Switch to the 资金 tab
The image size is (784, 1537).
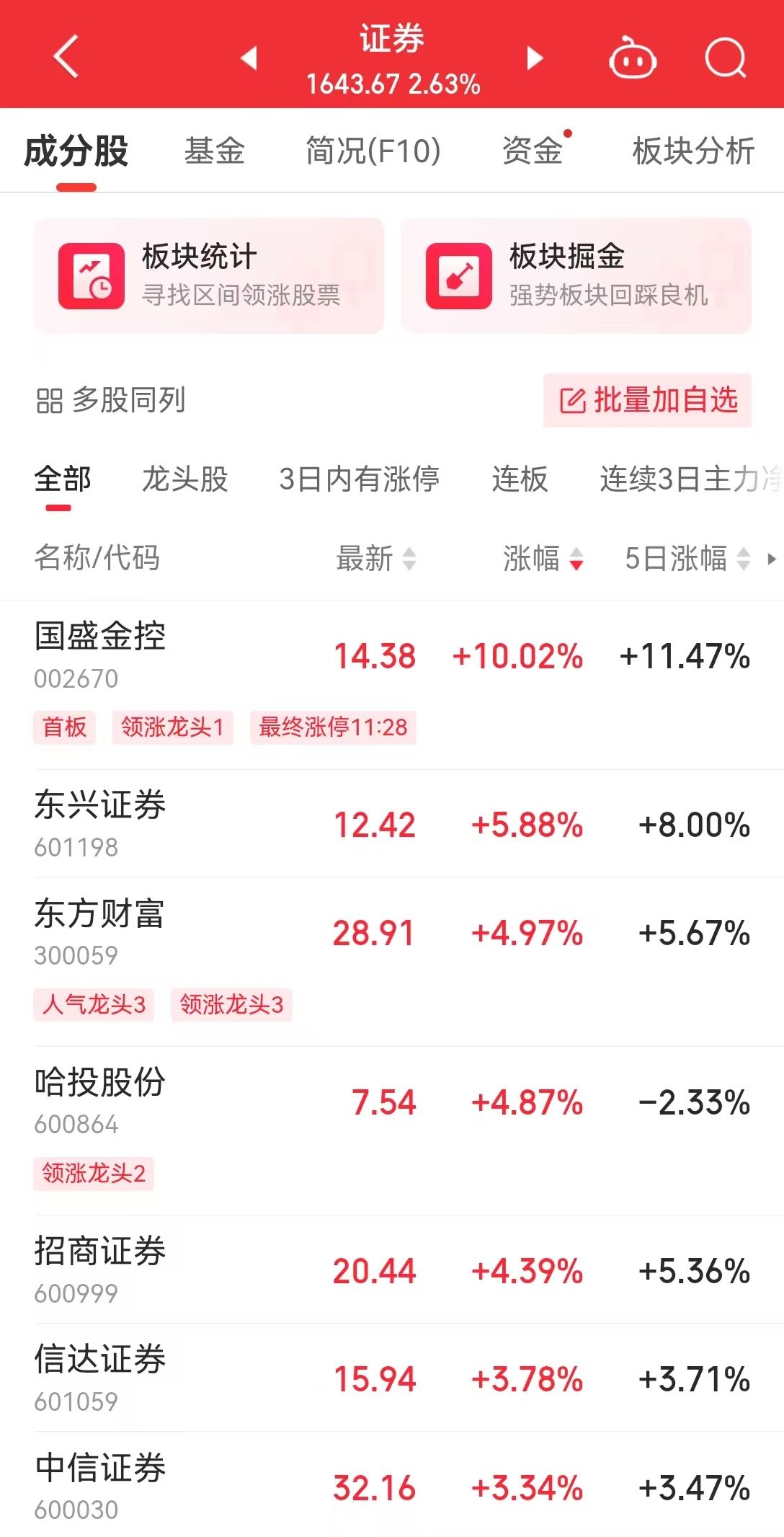(x=533, y=151)
